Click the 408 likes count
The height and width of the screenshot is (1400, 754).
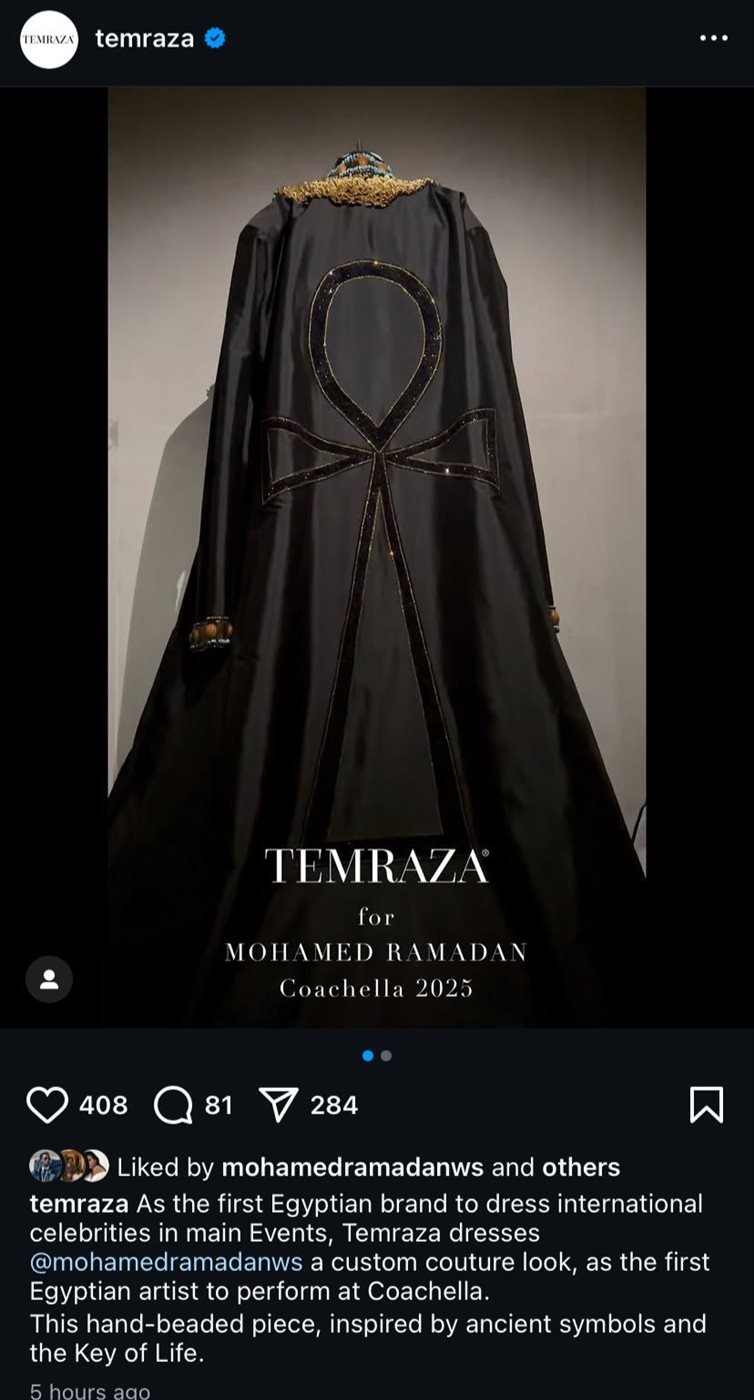click(100, 1105)
